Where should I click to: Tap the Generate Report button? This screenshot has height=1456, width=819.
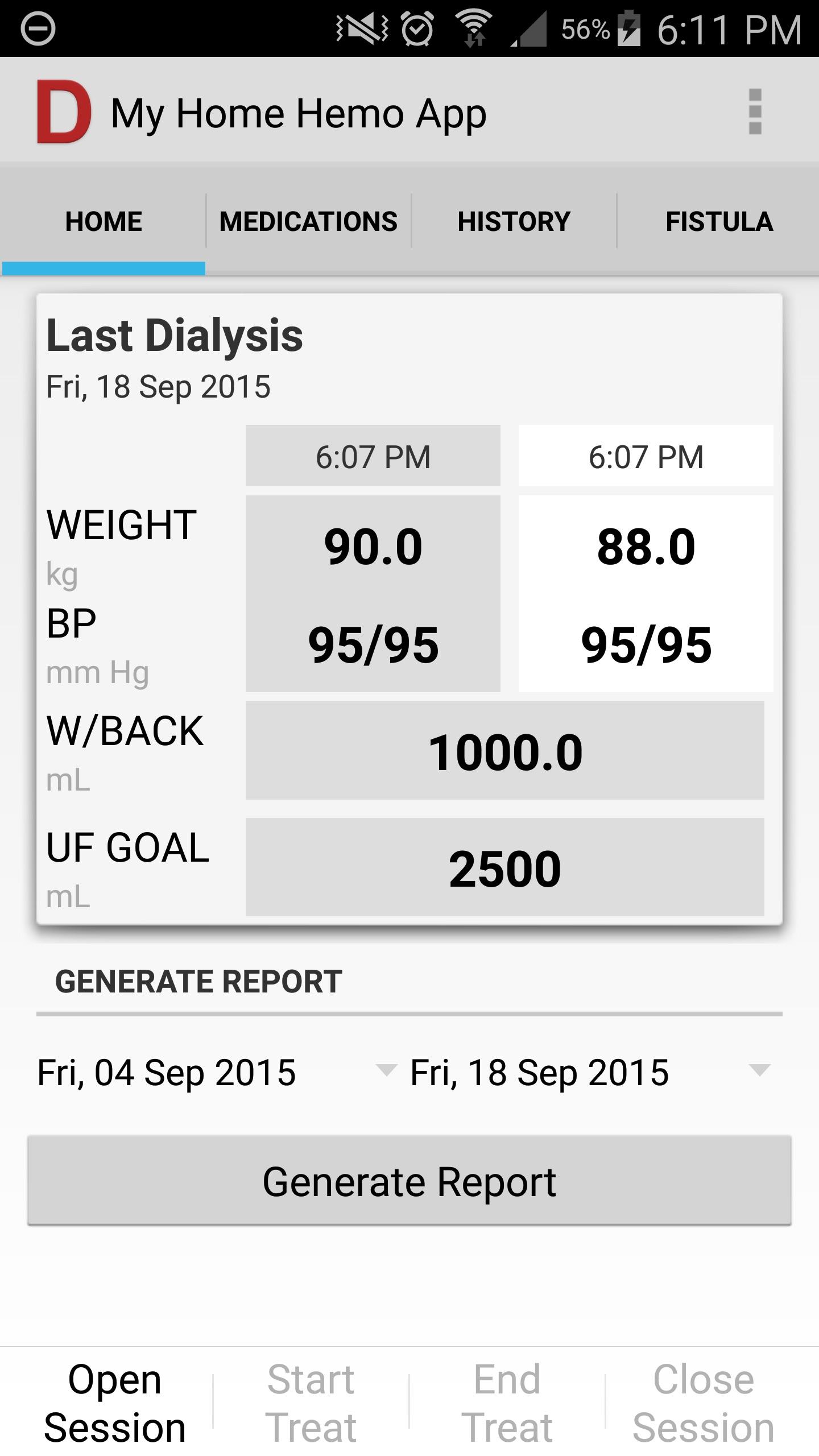click(x=409, y=1181)
